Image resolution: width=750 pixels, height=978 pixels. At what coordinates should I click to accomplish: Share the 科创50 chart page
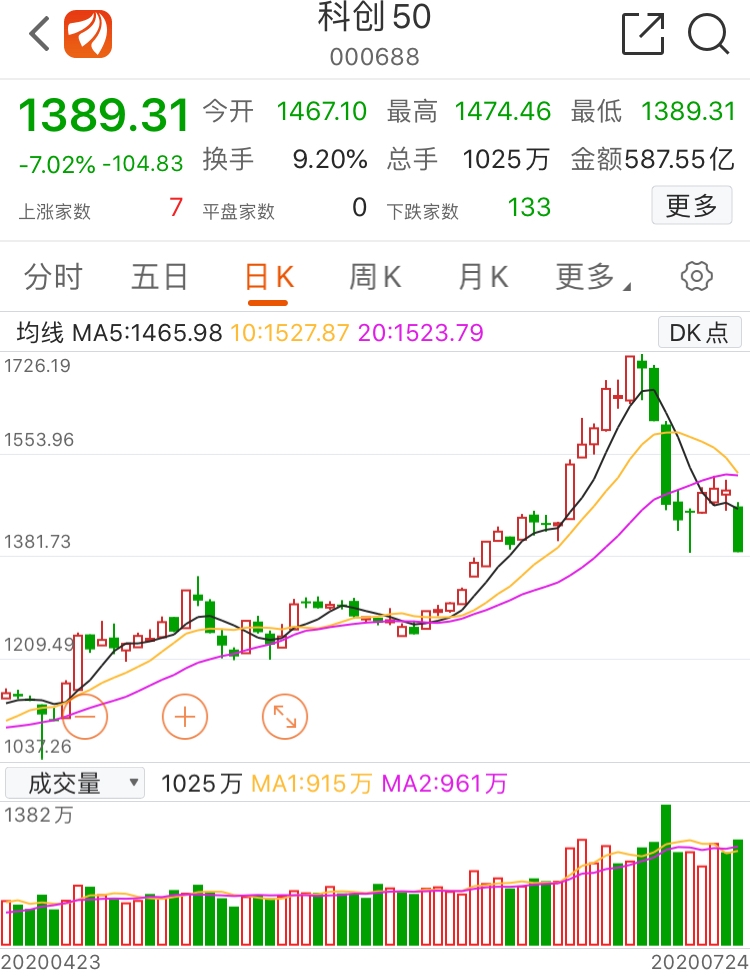click(x=643, y=35)
